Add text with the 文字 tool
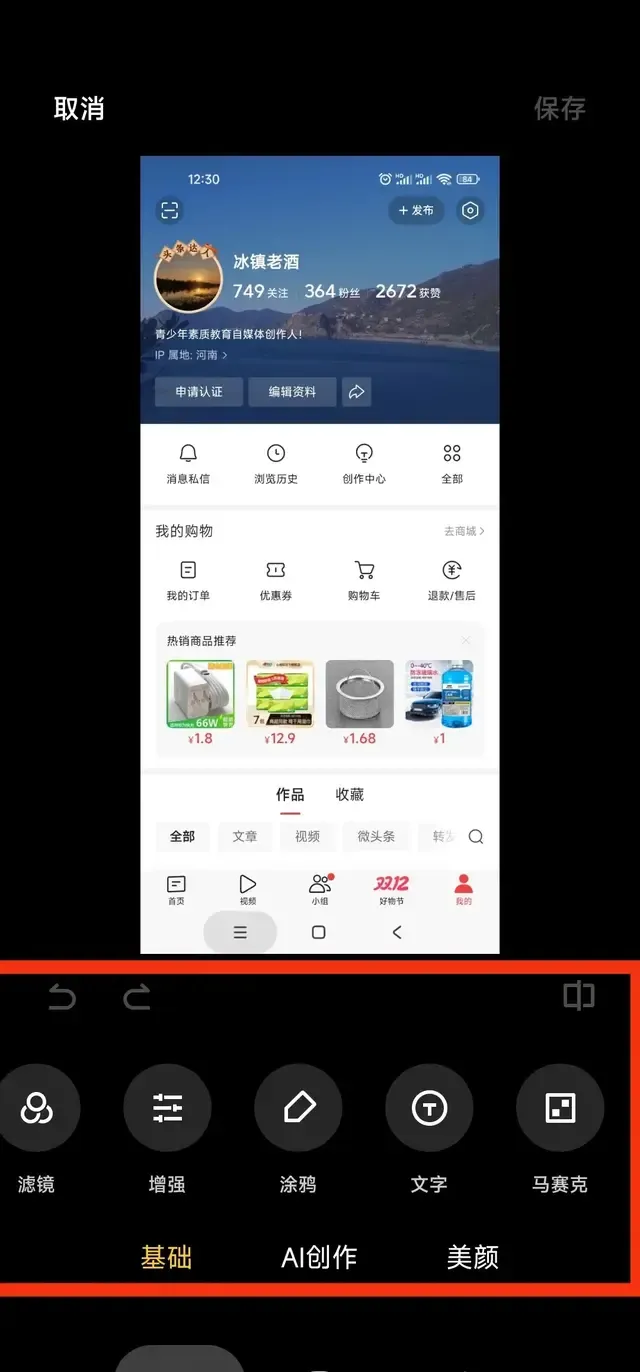The width and height of the screenshot is (640, 1372). pyautogui.click(x=429, y=1107)
